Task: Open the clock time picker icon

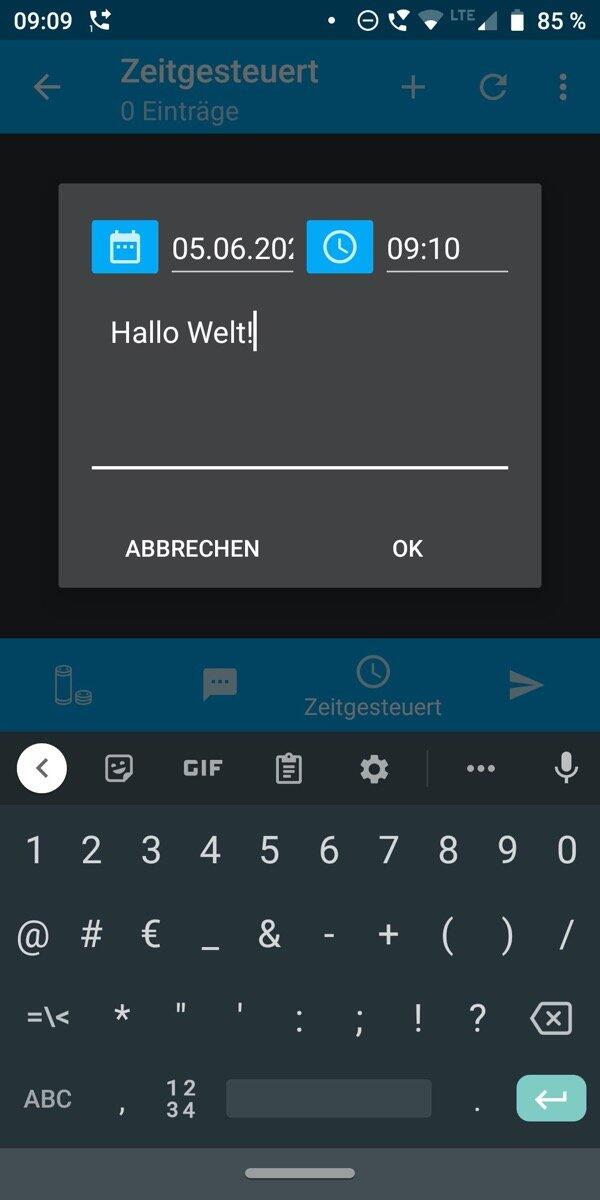Action: (340, 246)
